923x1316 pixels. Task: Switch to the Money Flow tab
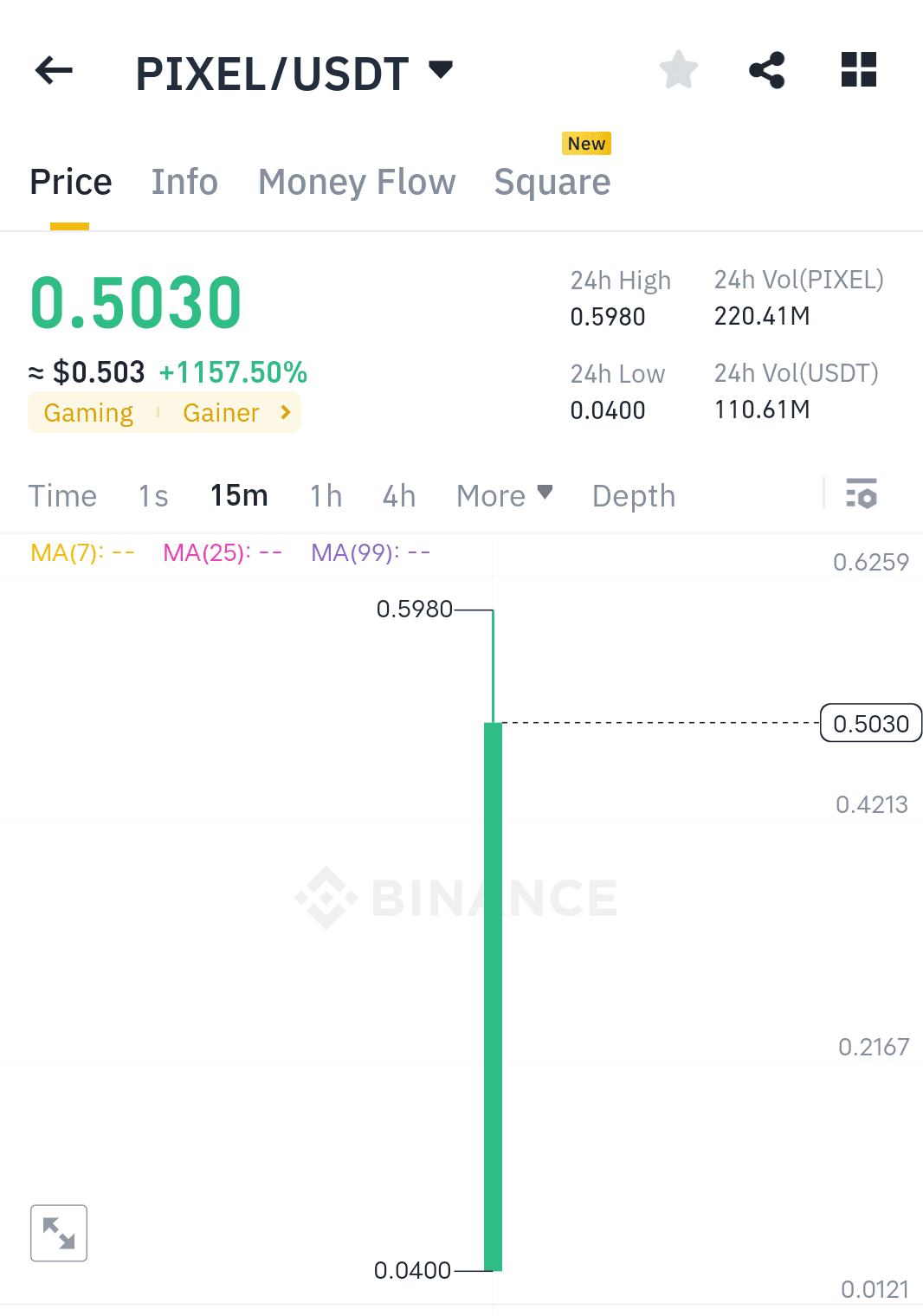point(356,183)
